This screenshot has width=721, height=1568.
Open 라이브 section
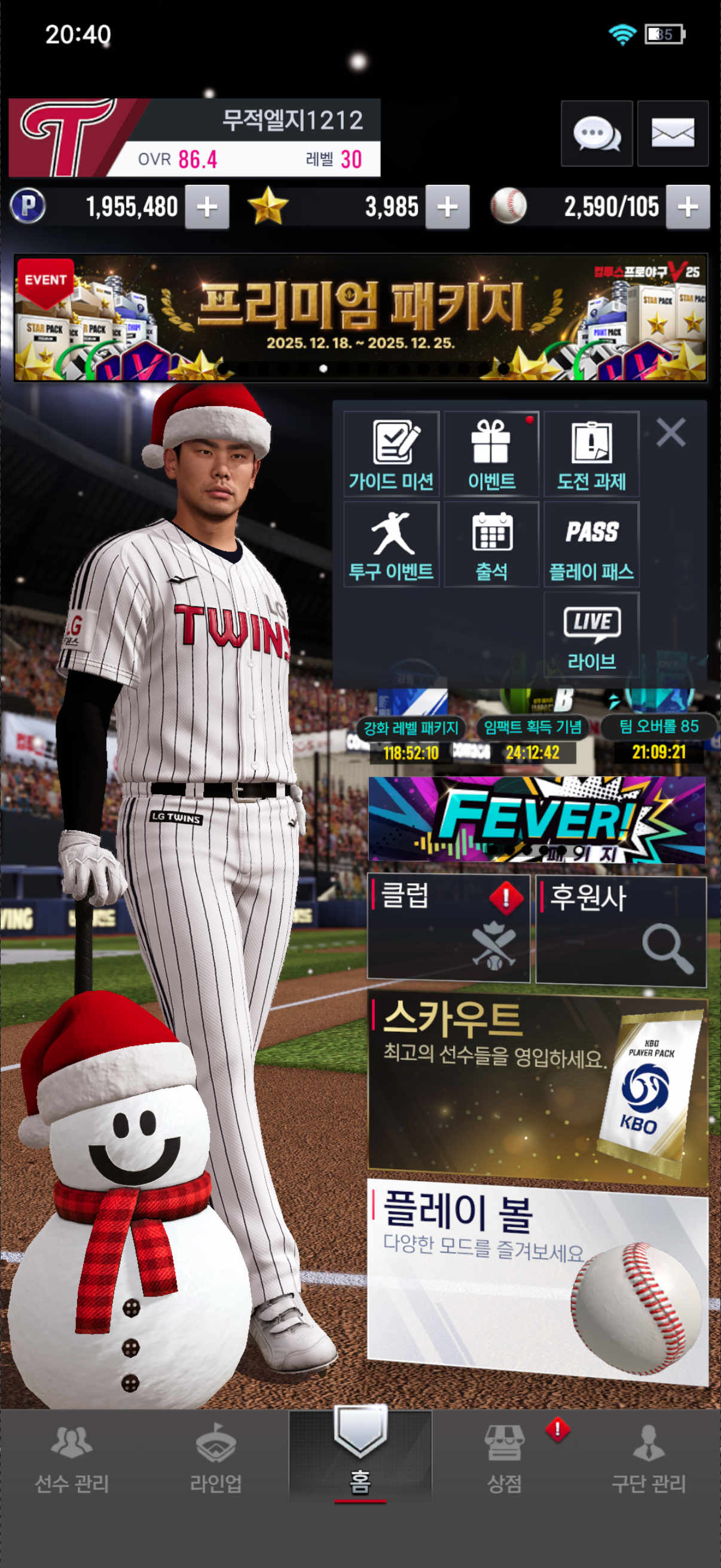(x=591, y=635)
